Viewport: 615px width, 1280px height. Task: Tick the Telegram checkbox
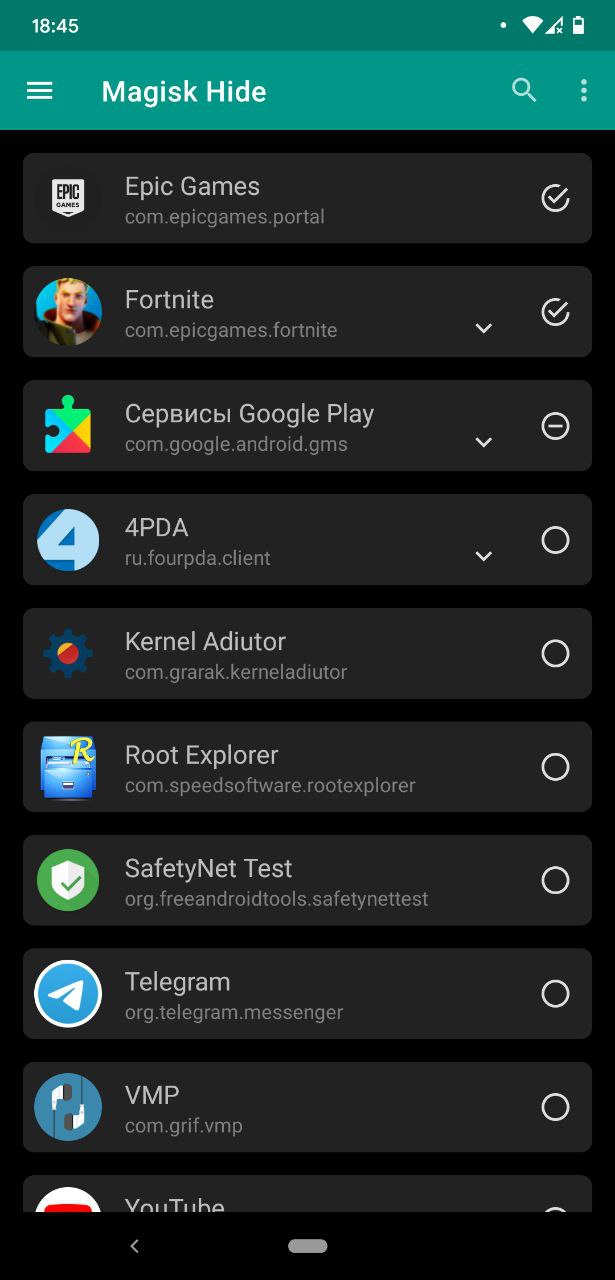555,994
